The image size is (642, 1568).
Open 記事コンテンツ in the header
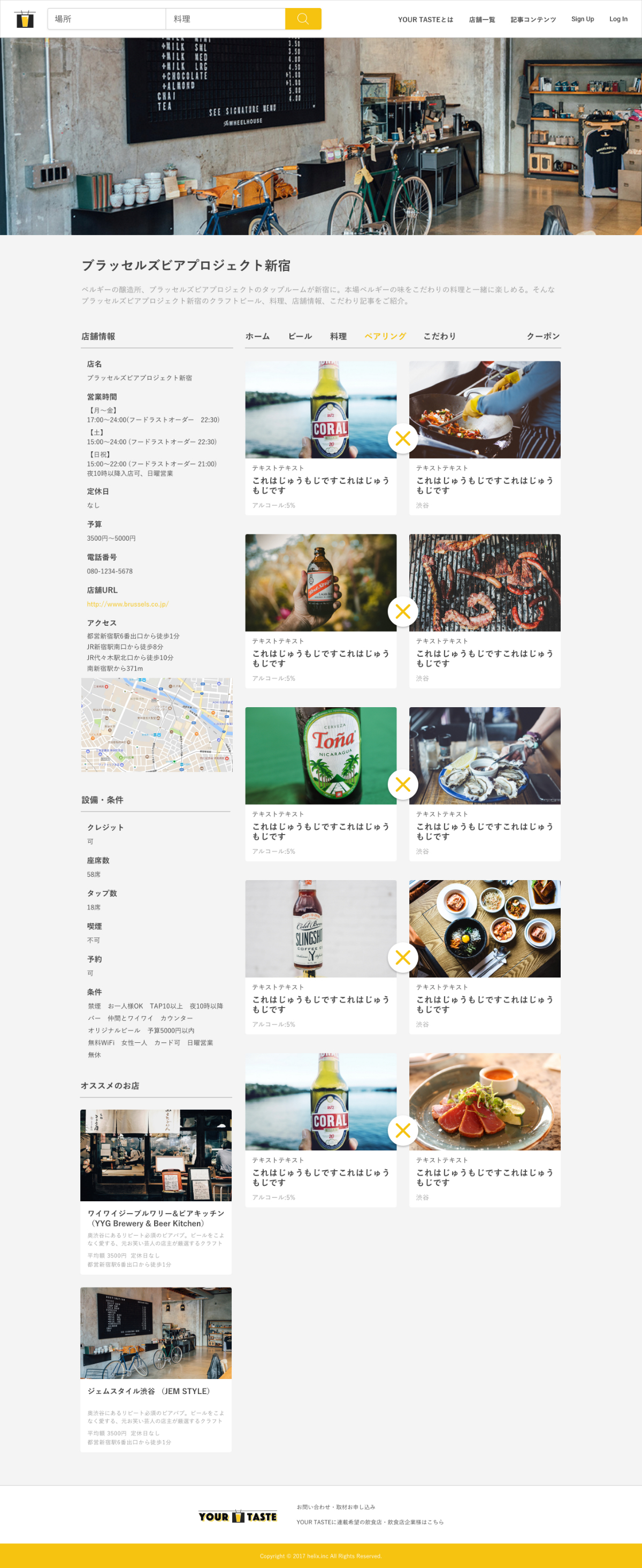pos(533,19)
